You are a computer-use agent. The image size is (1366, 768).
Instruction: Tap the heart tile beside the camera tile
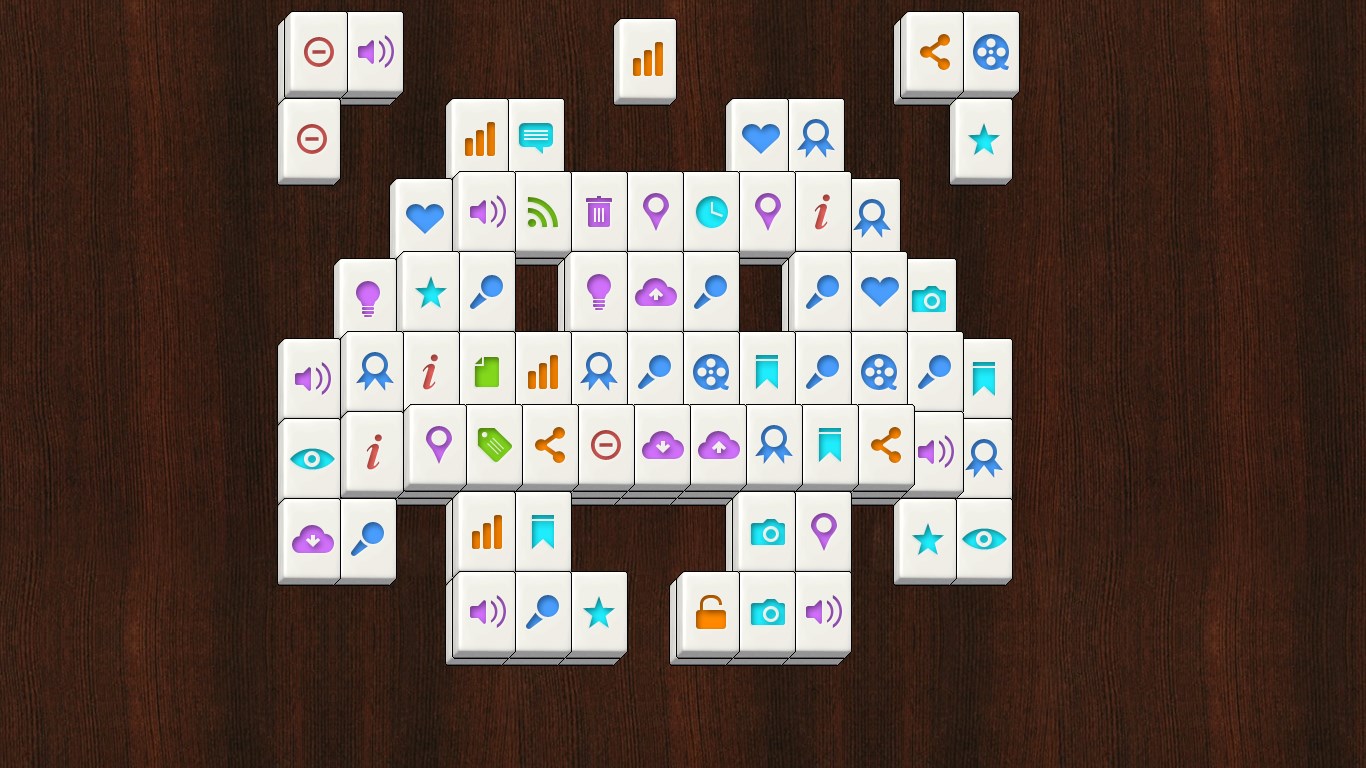pyautogui.click(x=880, y=292)
